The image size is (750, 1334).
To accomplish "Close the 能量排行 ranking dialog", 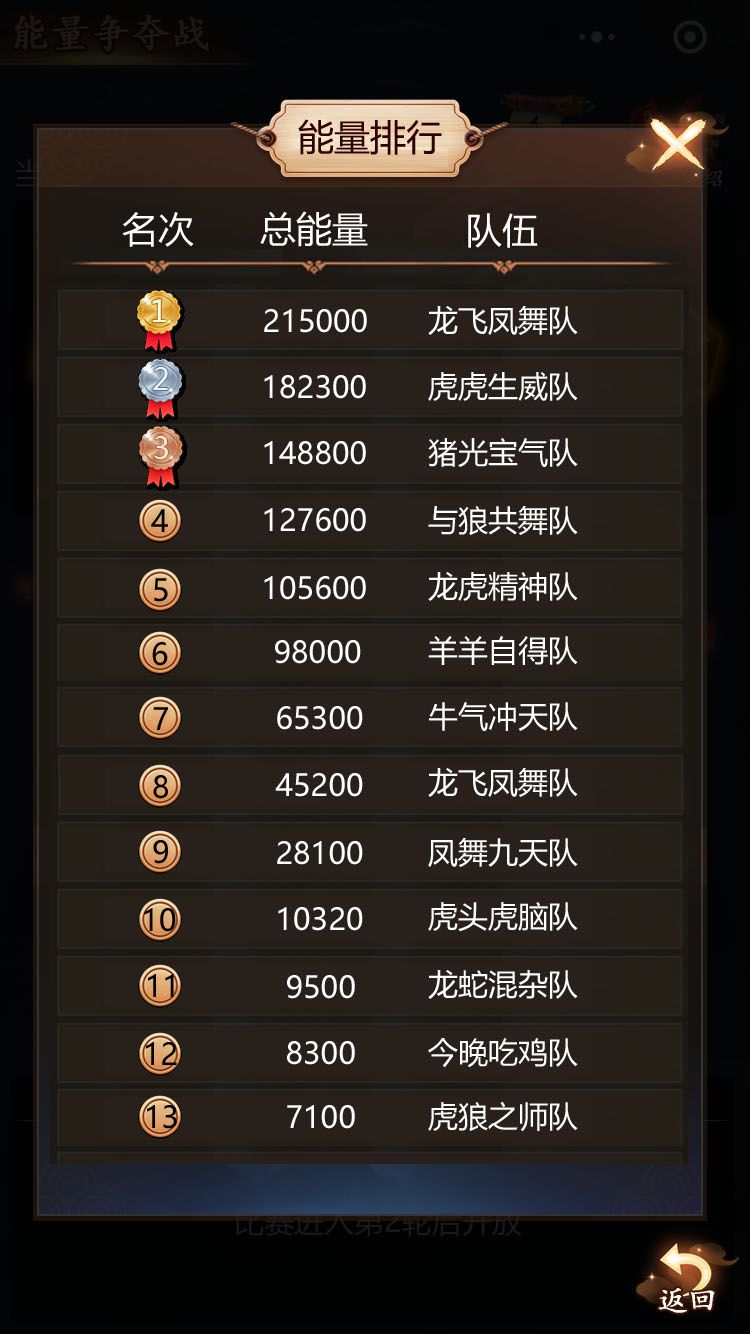I will pyautogui.click(x=678, y=146).
